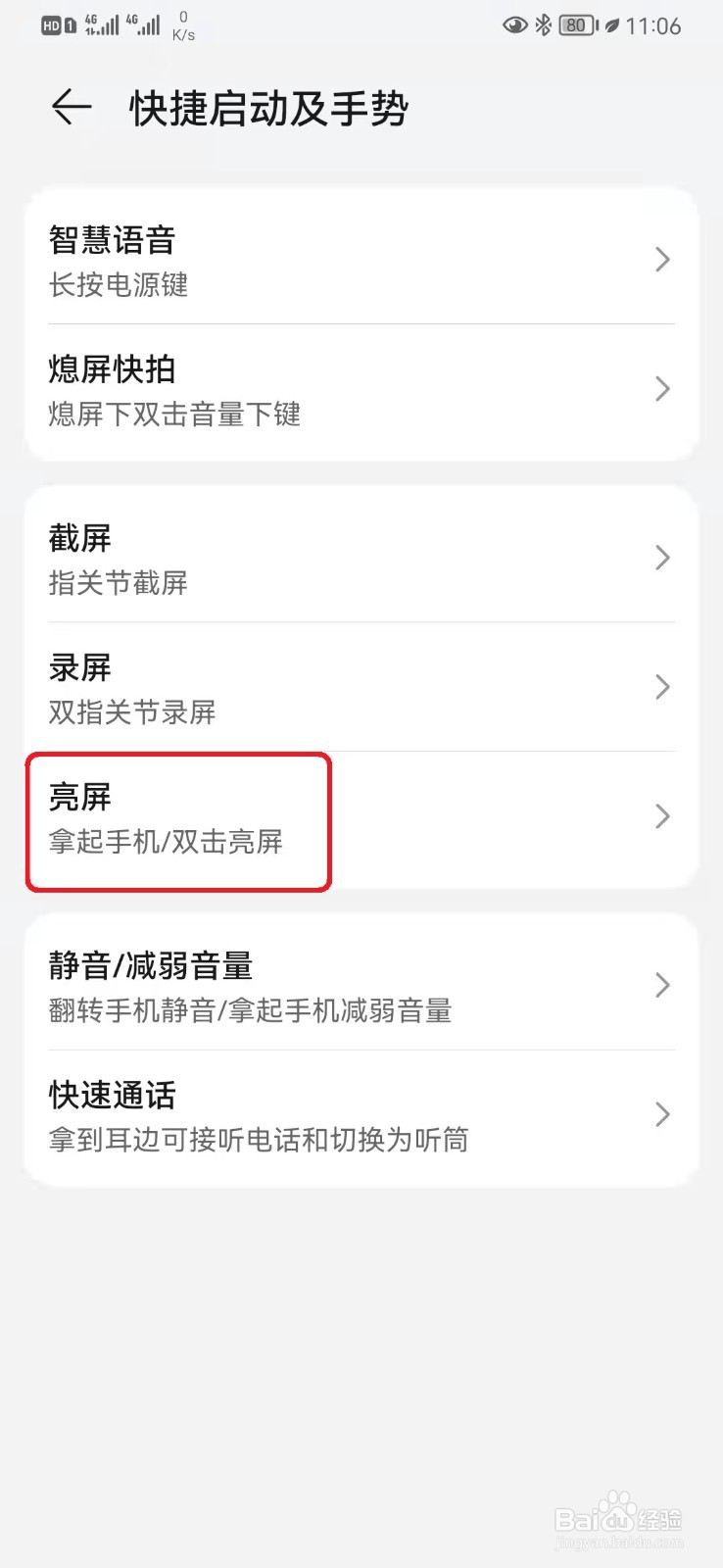The image size is (723, 1568).
Task: Tap the eye comfort icon in status bar
Action: click(x=513, y=25)
